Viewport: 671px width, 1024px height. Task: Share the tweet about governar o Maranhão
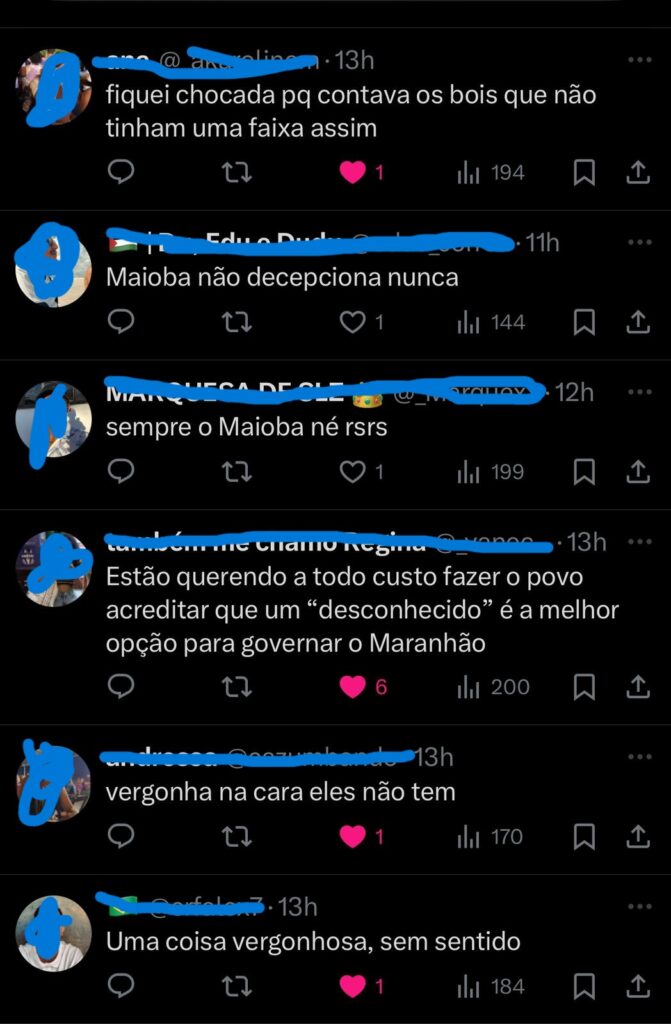point(637,687)
